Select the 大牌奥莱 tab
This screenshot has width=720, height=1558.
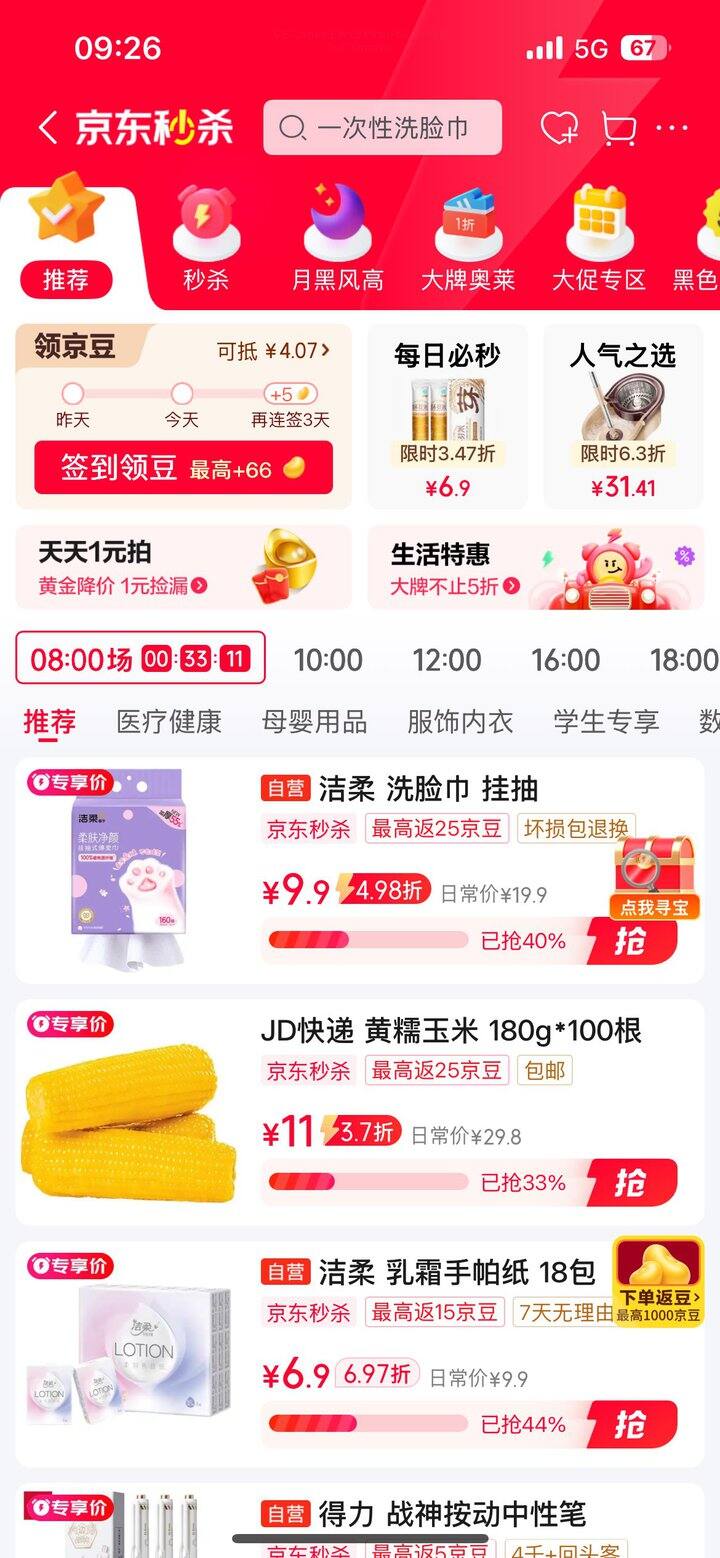pyautogui.click(x=468, y=240)
